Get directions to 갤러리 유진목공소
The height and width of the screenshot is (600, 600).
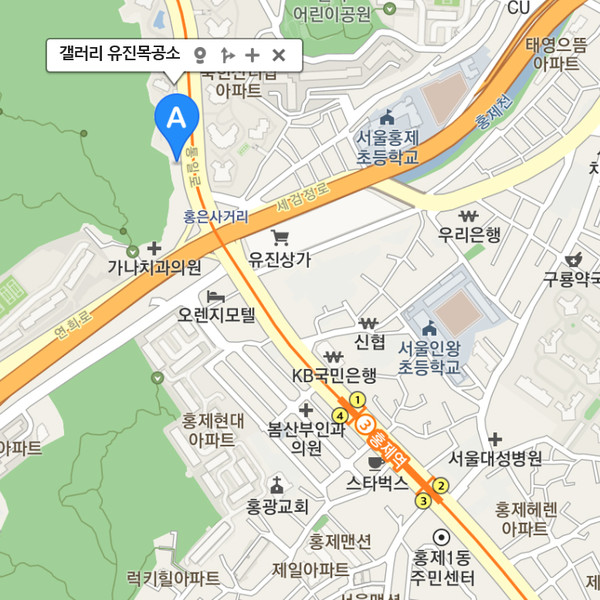(x=226, y=55)
